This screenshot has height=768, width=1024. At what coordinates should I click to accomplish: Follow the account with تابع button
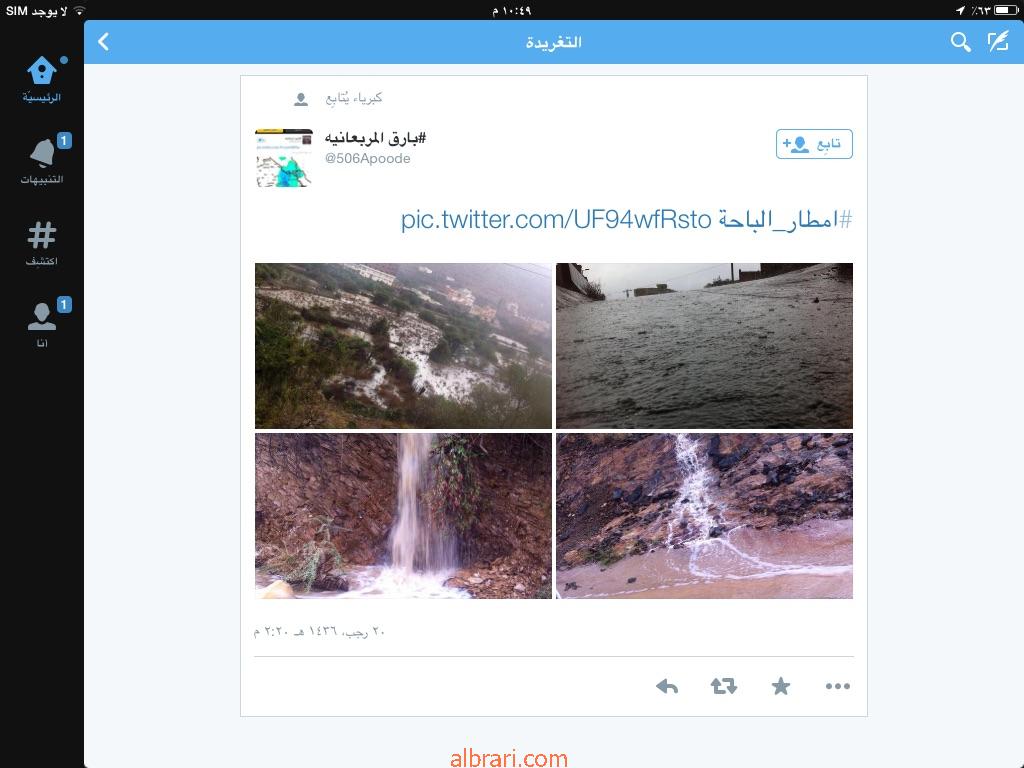pos(814,144)
